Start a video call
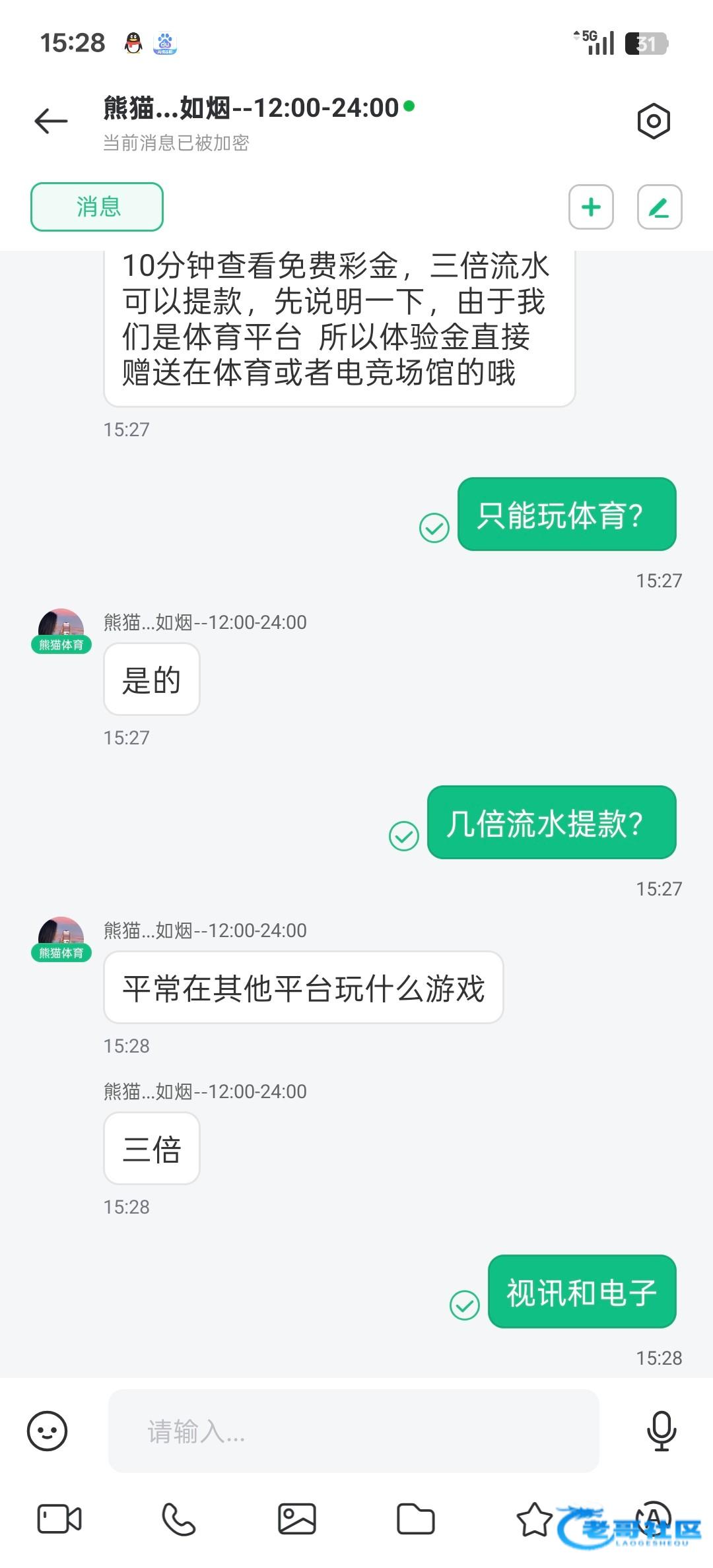 point(59,1519)
